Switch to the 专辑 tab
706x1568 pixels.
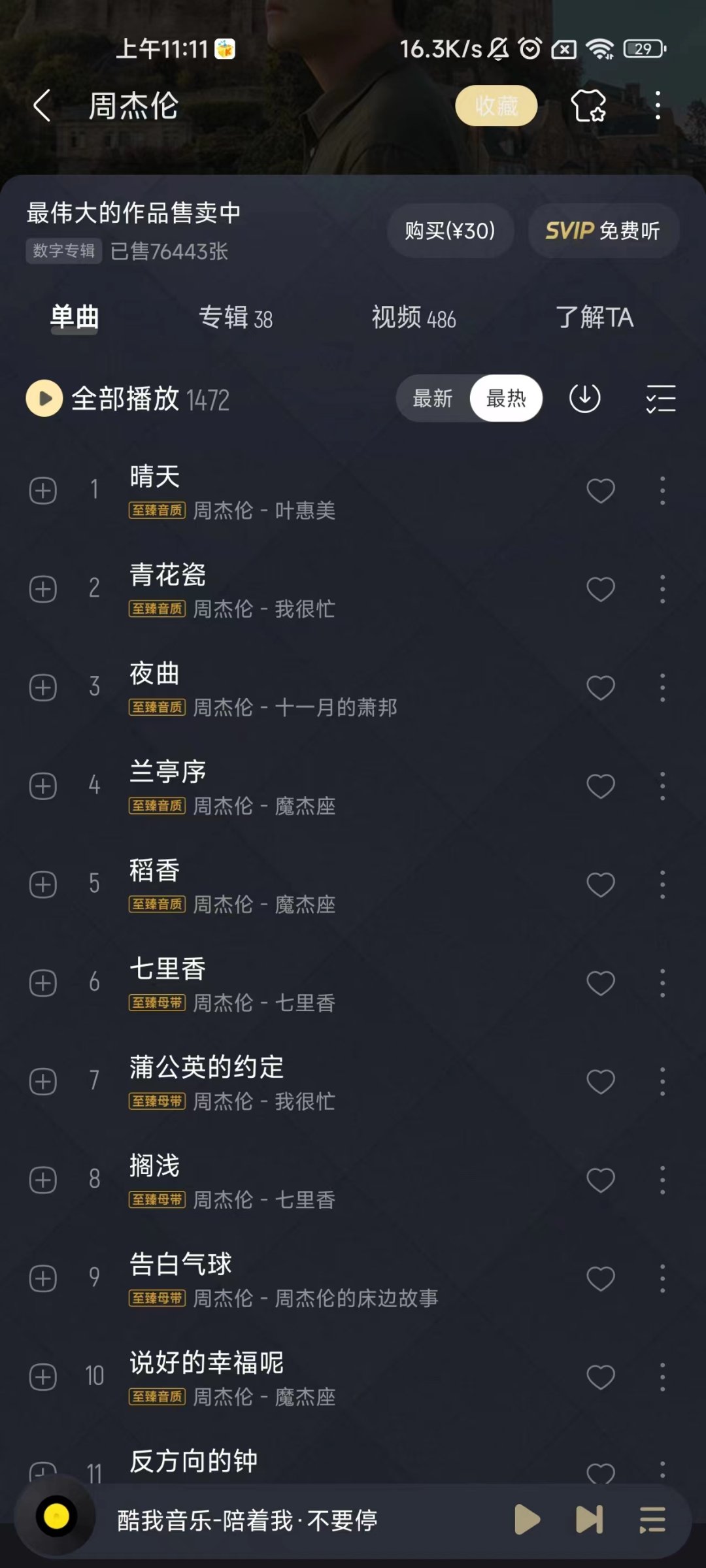(x=235, y=318)
